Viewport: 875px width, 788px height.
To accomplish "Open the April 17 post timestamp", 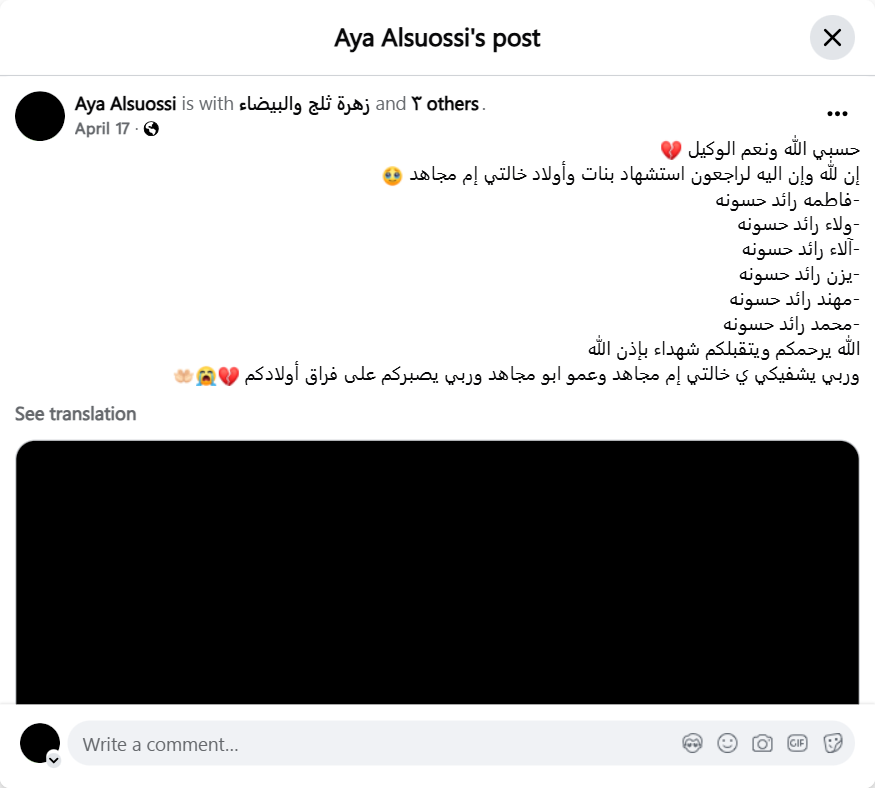I will (x=102, y=129).
